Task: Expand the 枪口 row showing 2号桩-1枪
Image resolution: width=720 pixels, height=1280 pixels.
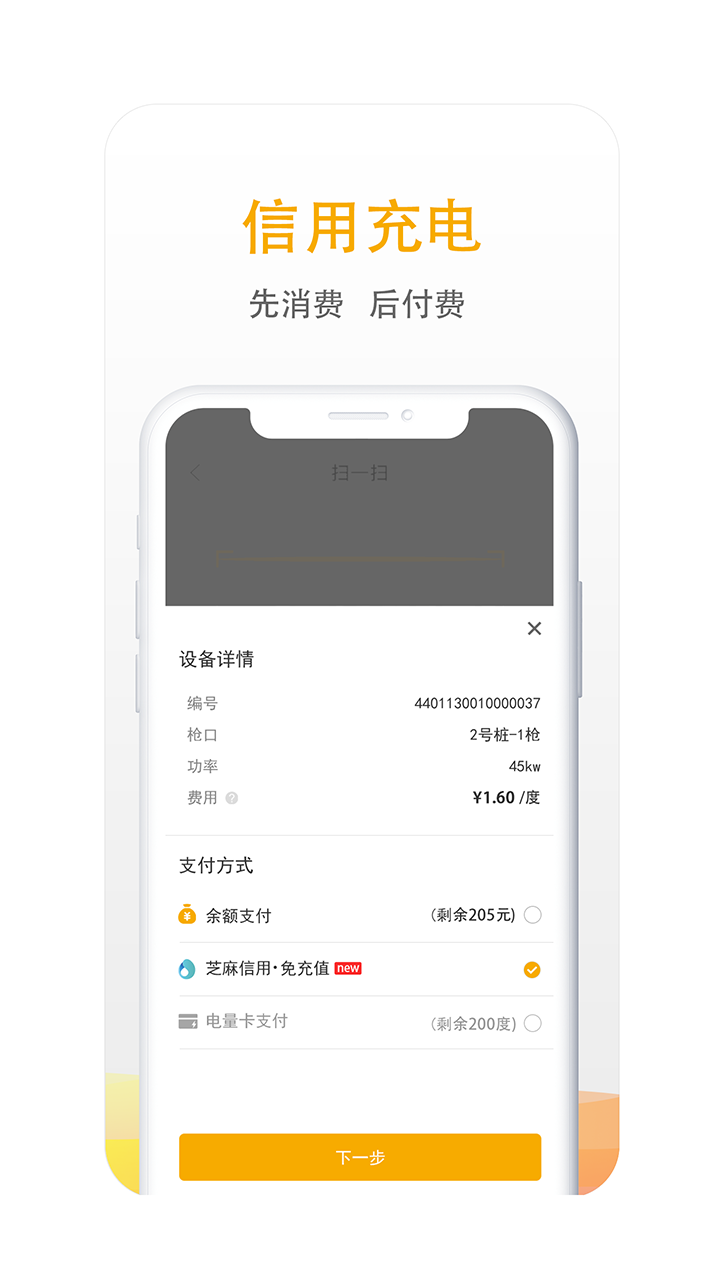Action: click(360, 735)
